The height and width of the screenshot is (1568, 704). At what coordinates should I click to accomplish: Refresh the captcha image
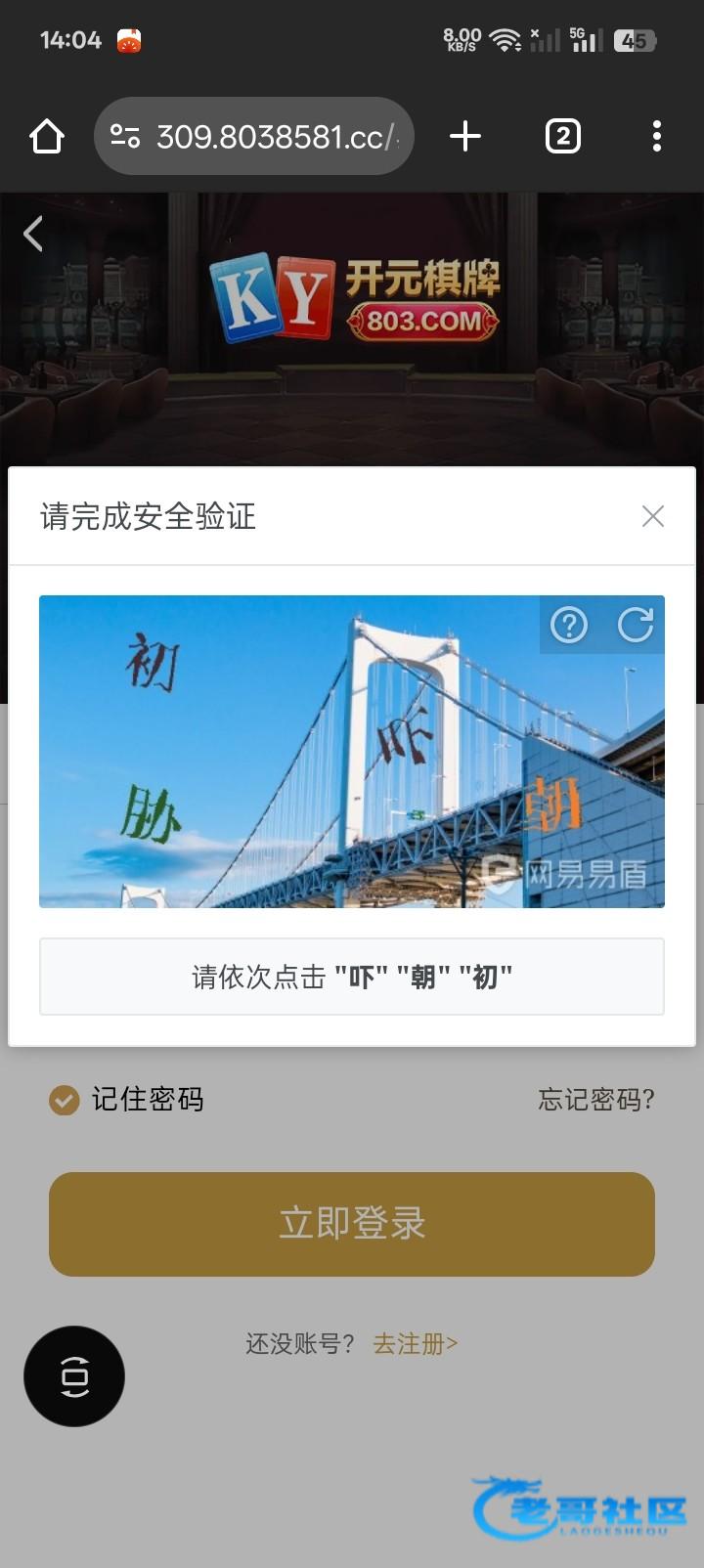[636, 624]
